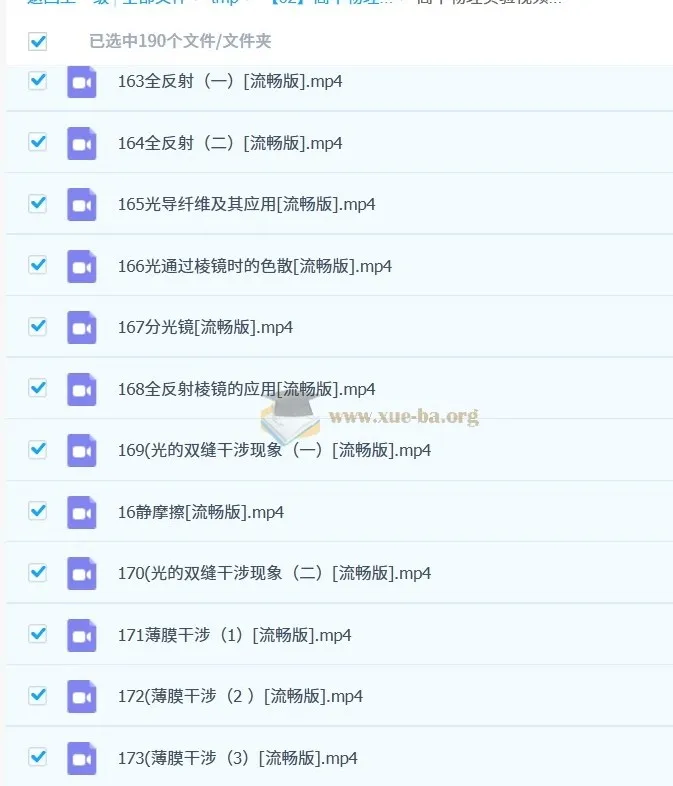The height and width of the screenshot is (786, 673).
Task: Uncheck 170(光的双缝干涉现象（二）
Action: pyautogui.click(x=38, y=573)
